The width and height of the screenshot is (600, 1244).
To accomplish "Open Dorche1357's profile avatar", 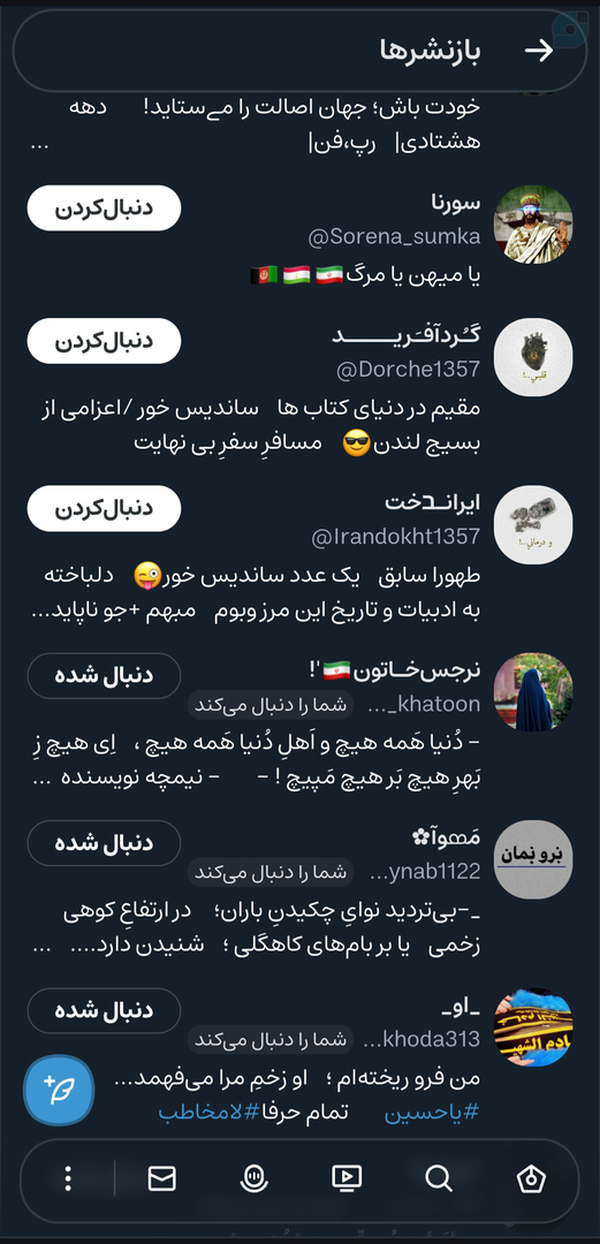I will (533, 358).
